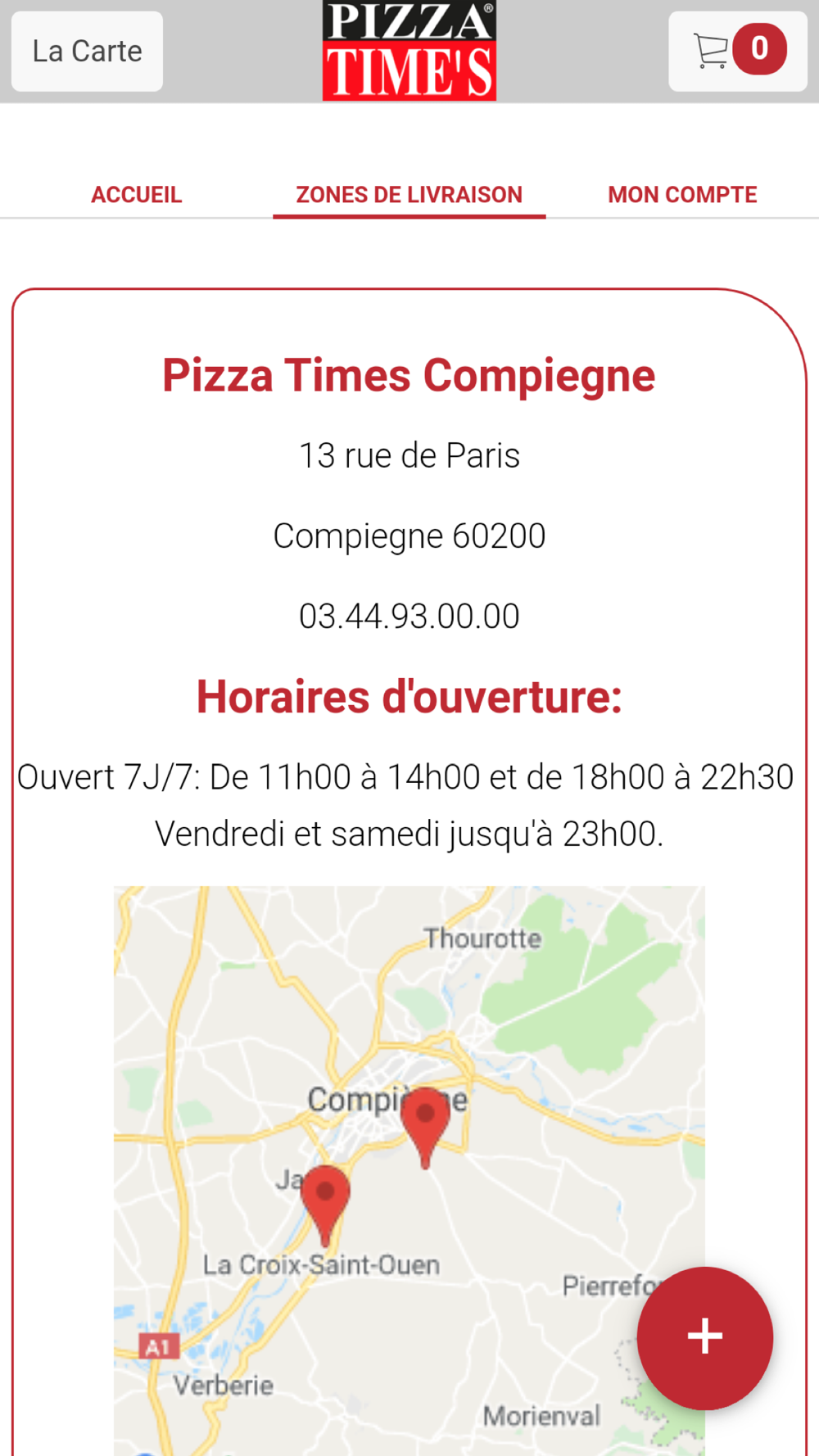Open the La Carte menu

[x=87, y=52]
